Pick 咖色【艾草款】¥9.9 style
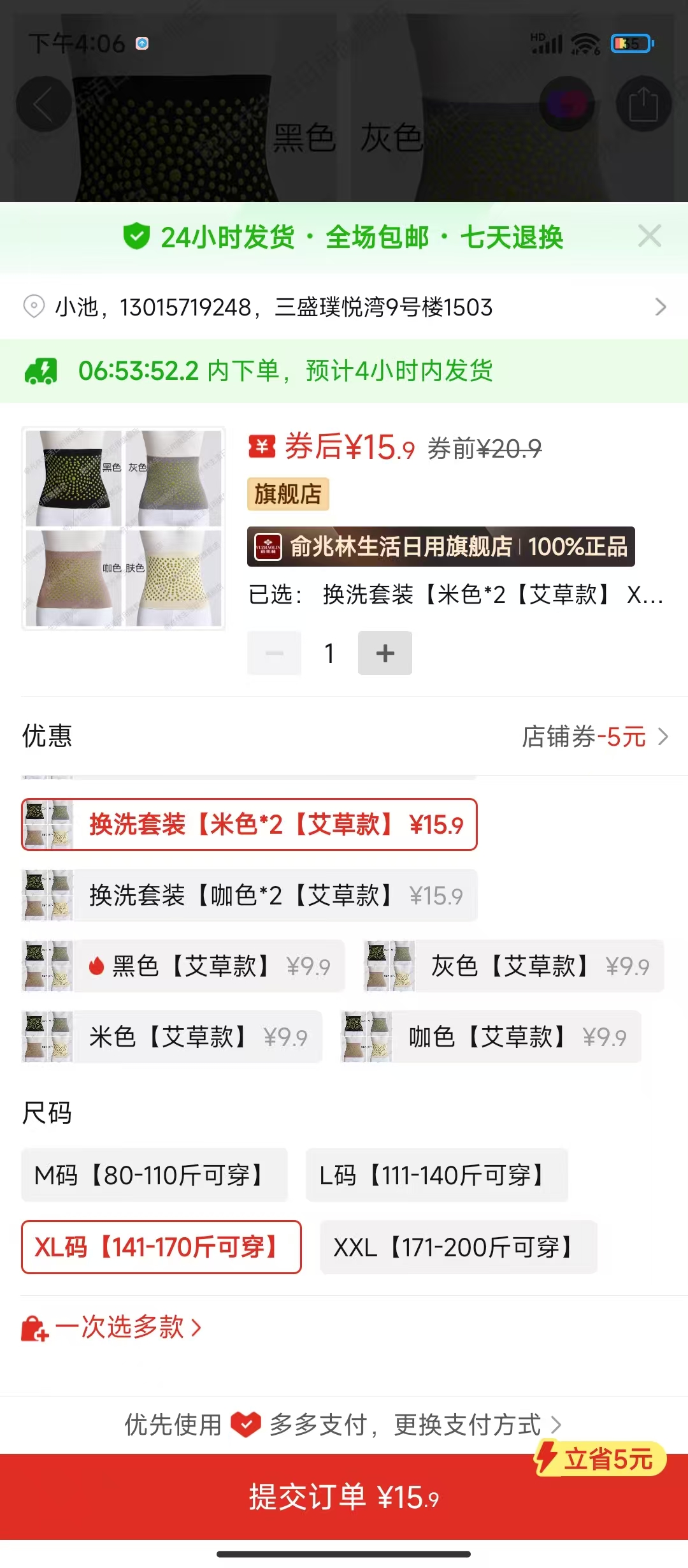This screenshot has width=688, height=1568. [491, 1037]
